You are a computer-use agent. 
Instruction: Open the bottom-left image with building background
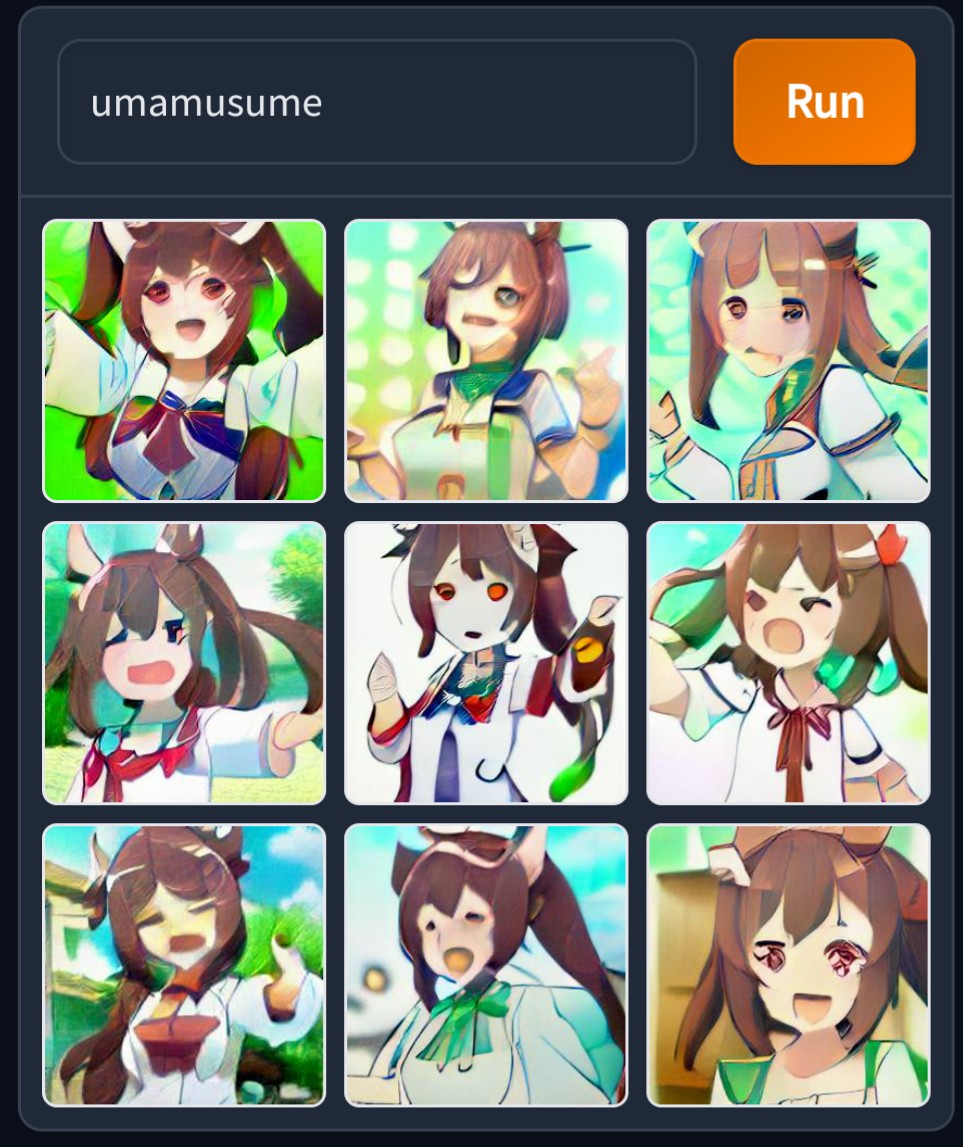pos(184,964)
